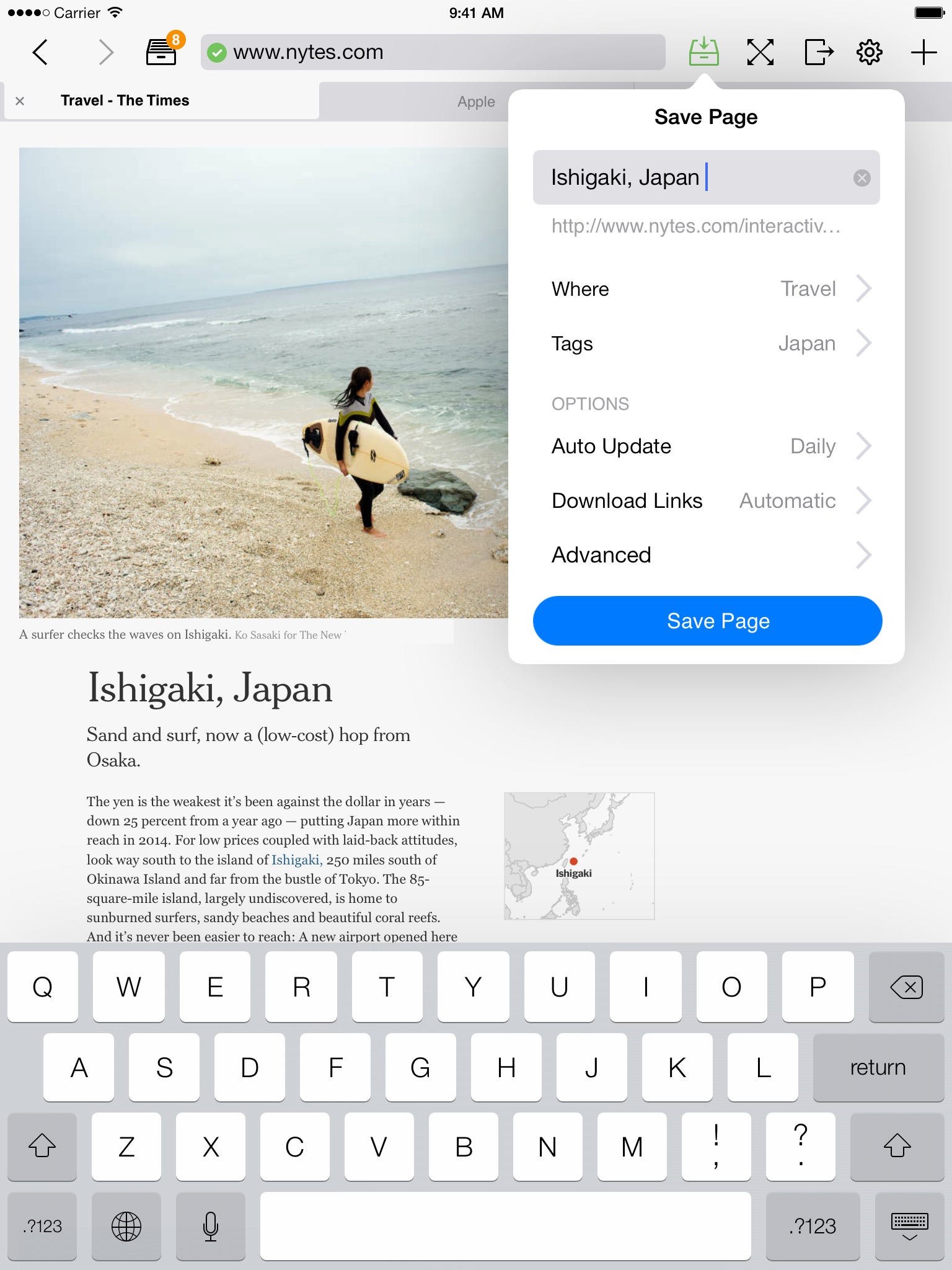Image resolution: width=952 pixels, height=1270 pixels.
Task: Close the Travel - The Times tab
Action: click(x=20, y=101)
